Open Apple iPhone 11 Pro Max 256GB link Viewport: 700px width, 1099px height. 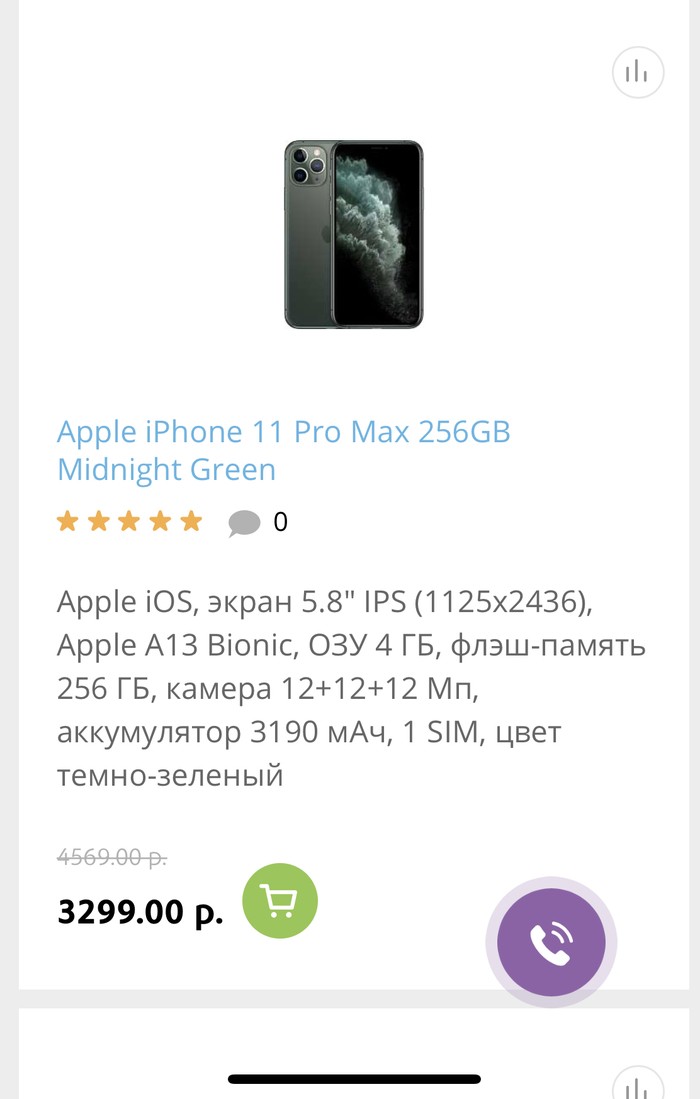pyautogui.click(x=283, y=450)
